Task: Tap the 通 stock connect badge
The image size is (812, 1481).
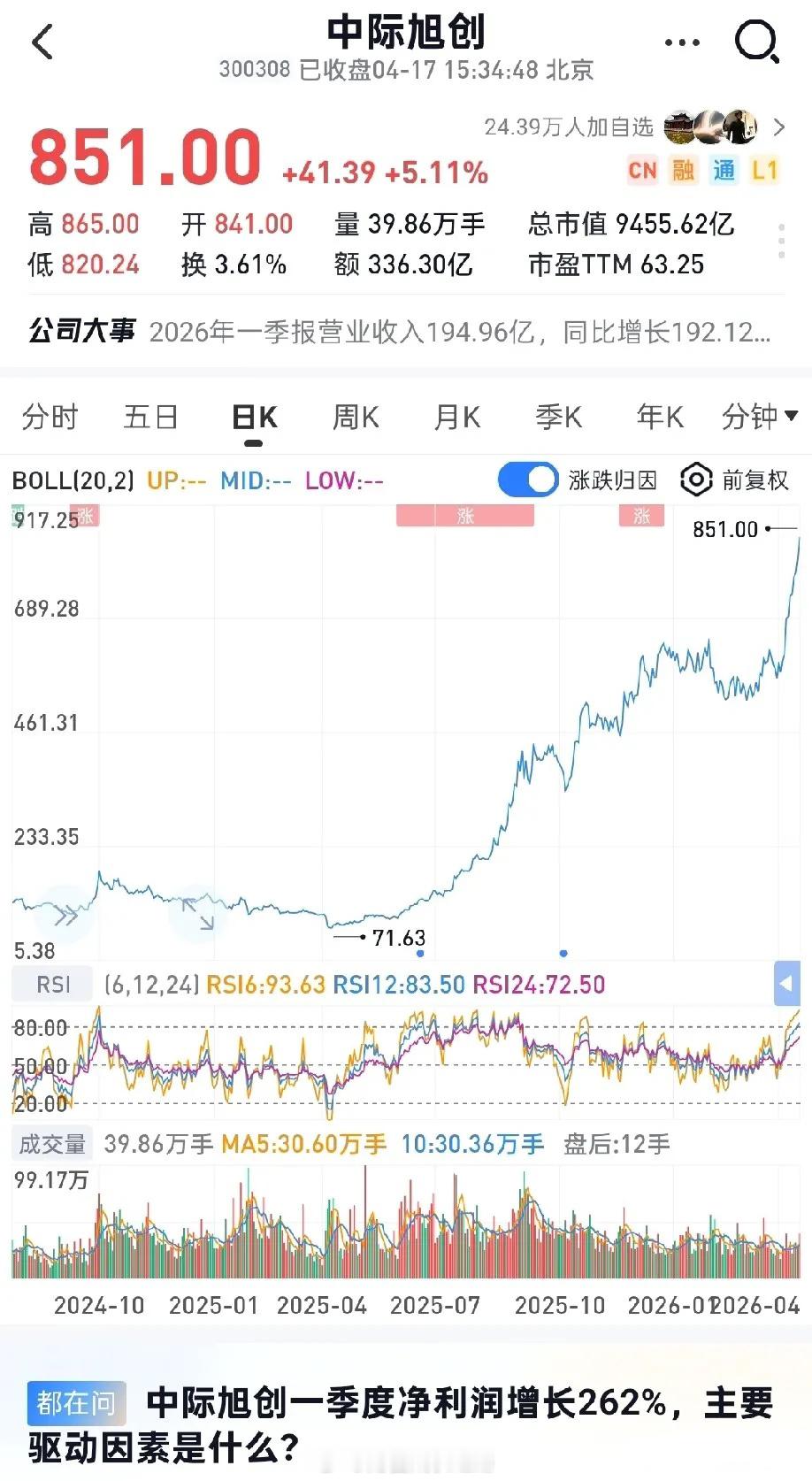Action: coord(724,169)
